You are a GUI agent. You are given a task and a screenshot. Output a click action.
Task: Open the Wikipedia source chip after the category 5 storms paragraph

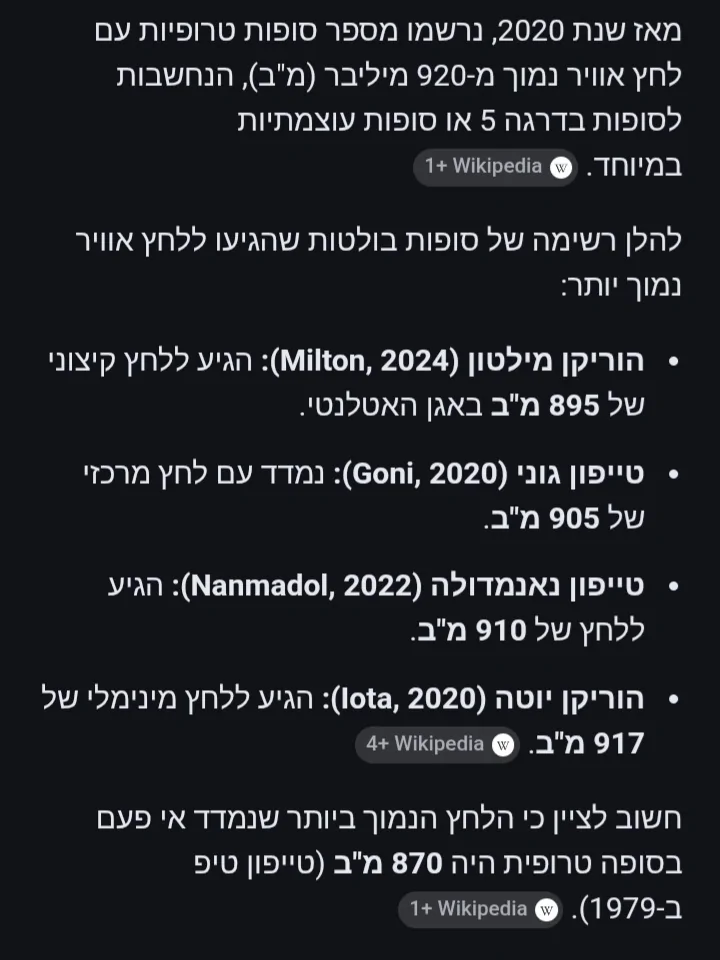pos(496,167)
